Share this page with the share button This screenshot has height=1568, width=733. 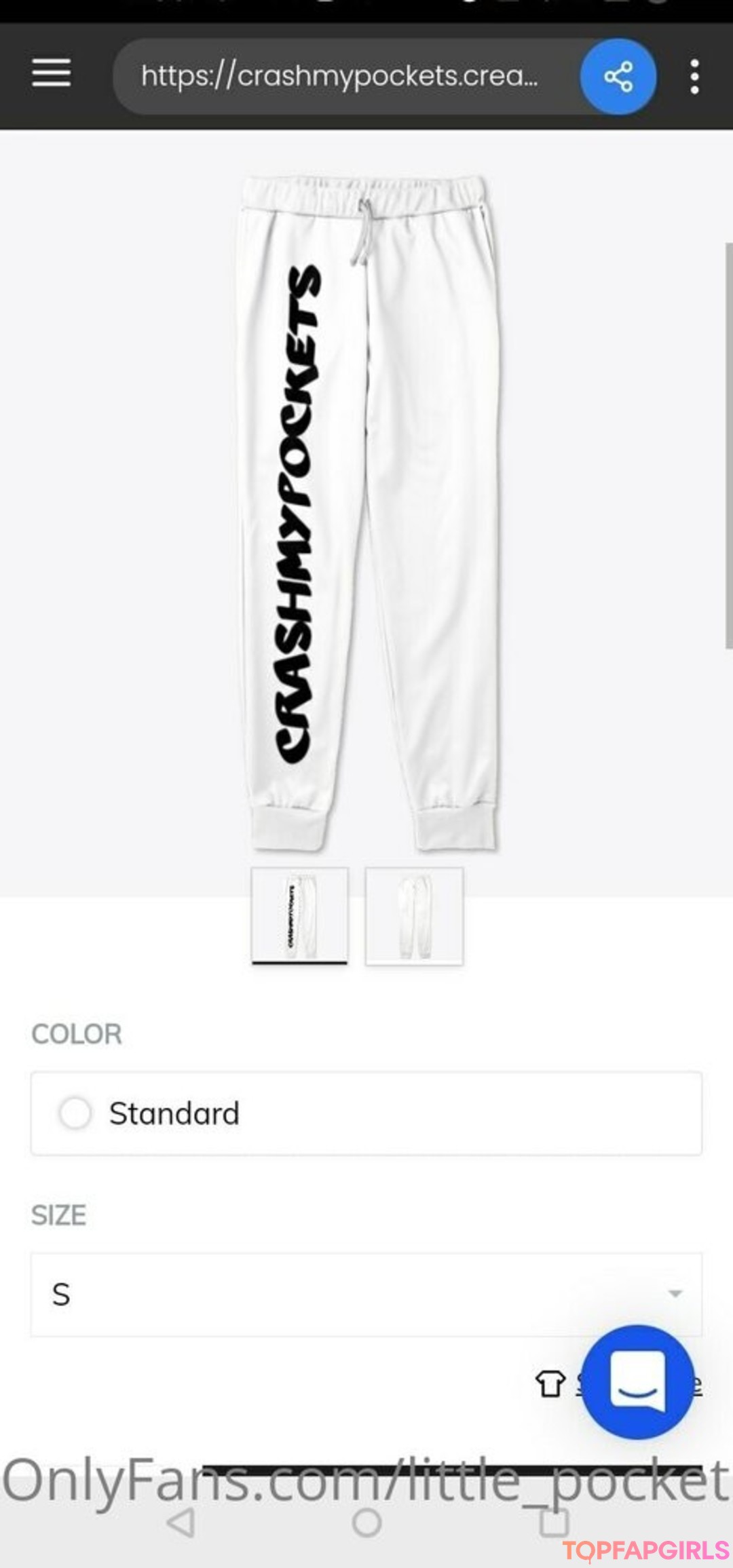[x=618, y=76]
